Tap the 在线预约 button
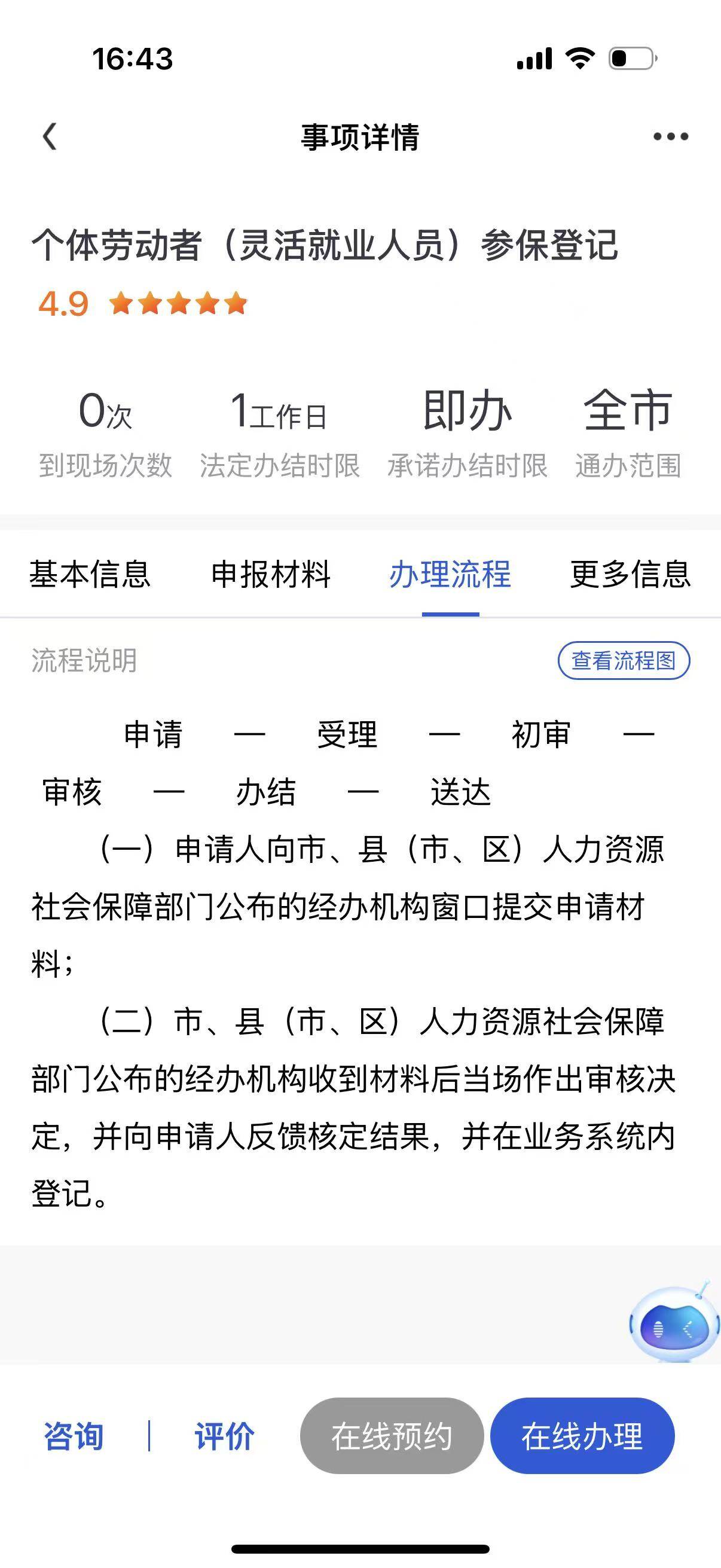Image resolution: width=721 pixels, height=1568 pixels. [x=392, y=1436]
